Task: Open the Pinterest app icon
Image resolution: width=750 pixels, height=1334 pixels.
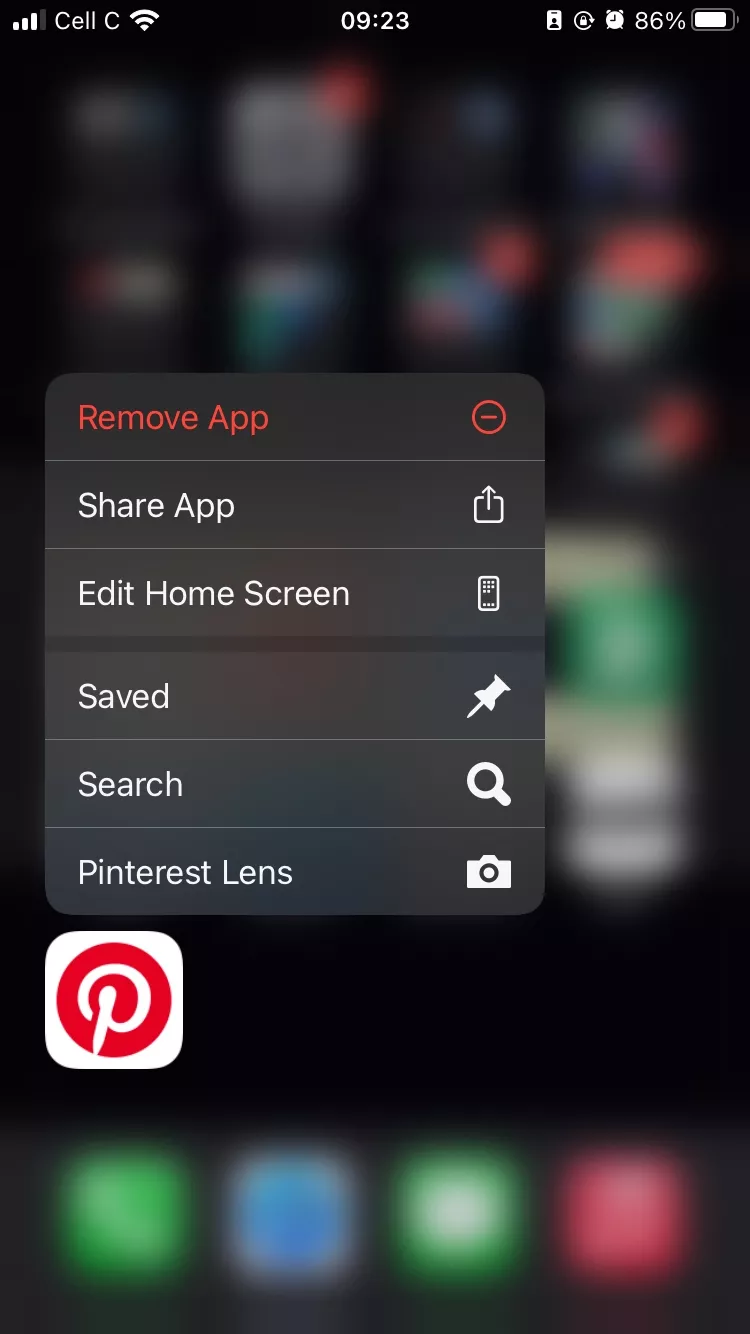Action: (114, 1000)
